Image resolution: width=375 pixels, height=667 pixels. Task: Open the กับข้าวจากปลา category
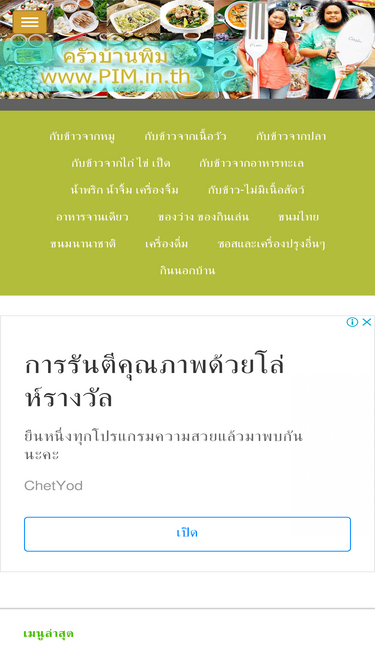[291, 137]
